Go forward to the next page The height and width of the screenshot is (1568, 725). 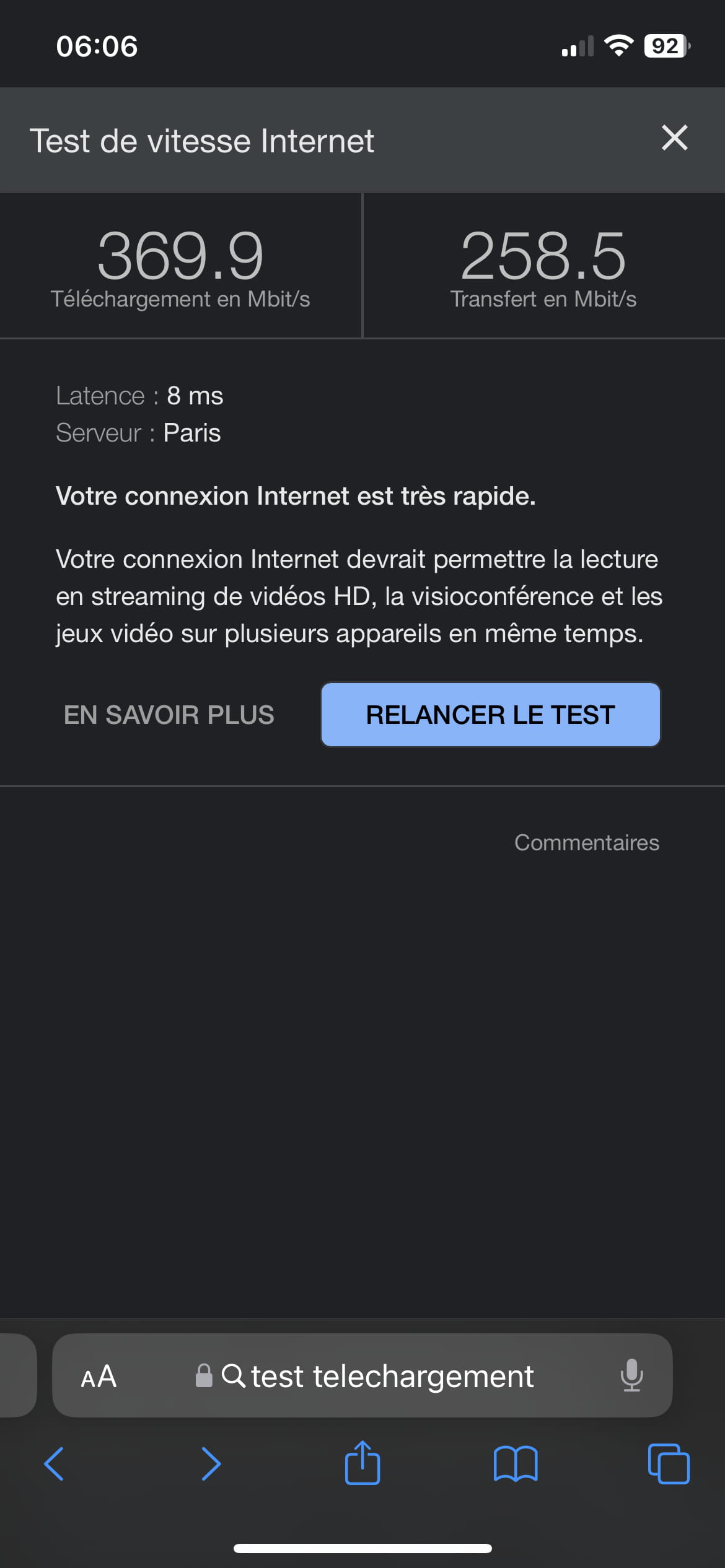click(x=211, y=1464)
